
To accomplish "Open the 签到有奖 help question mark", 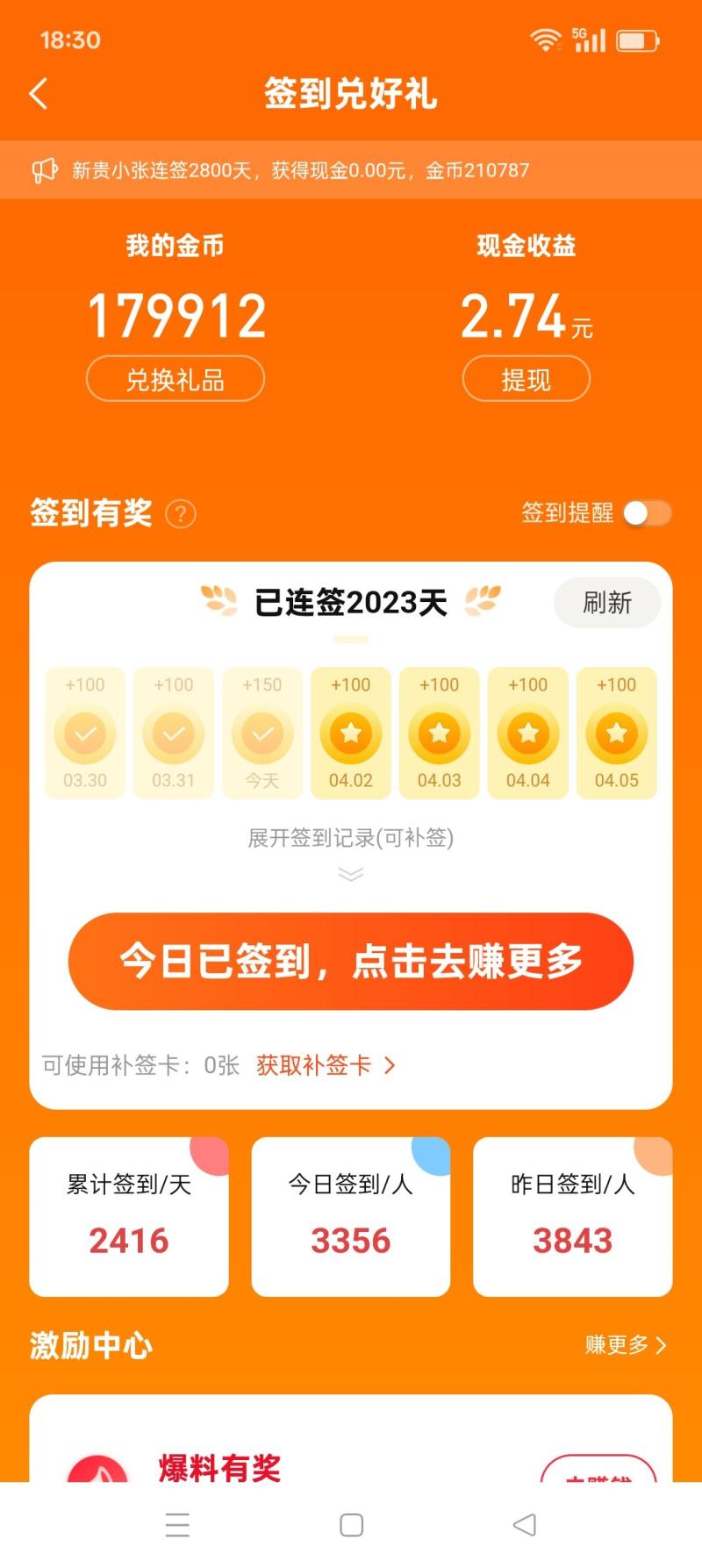I will click(181, 513).
